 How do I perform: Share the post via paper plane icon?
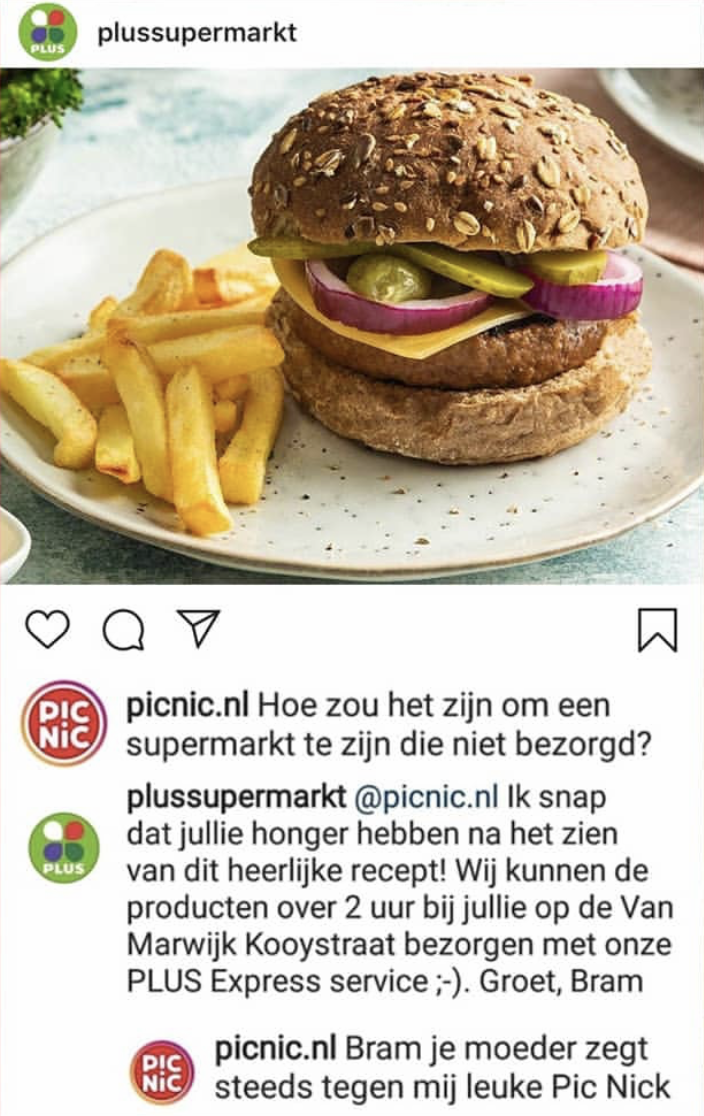click(197, 628)
